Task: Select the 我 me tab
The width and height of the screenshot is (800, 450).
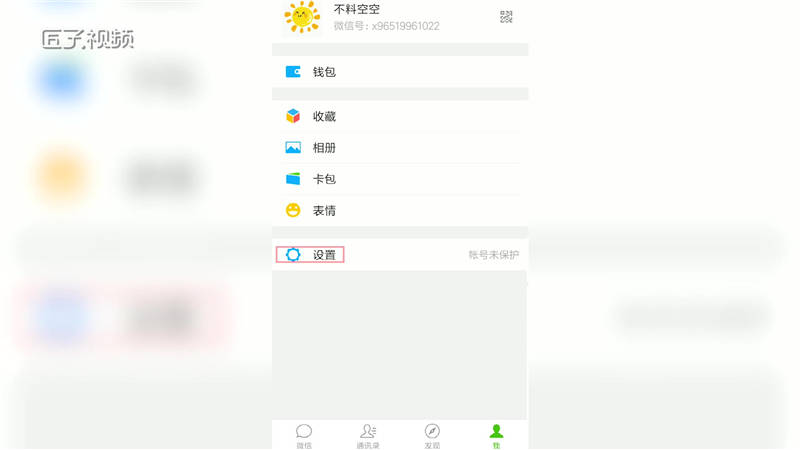Action: 496,434
